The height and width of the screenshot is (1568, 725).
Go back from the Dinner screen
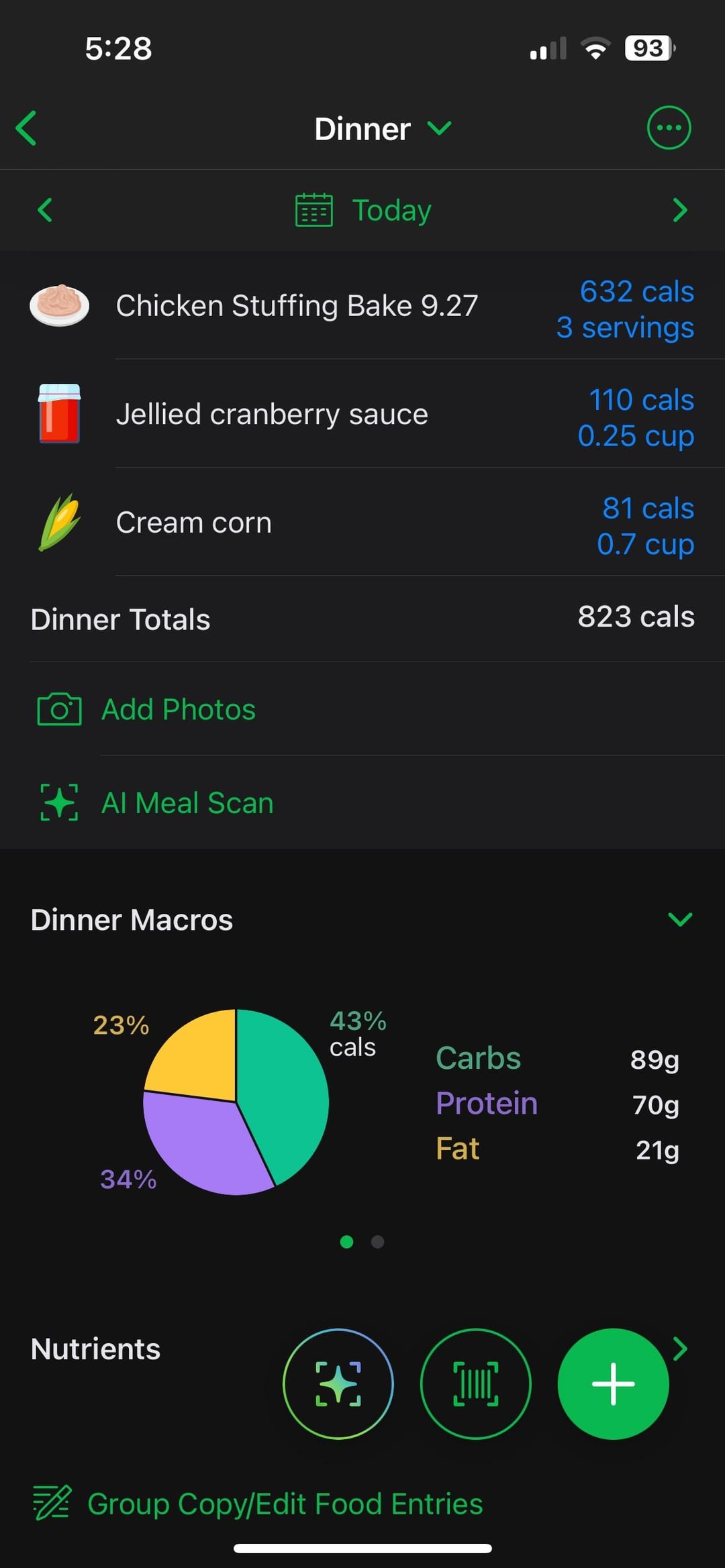[x=27, y=128]
